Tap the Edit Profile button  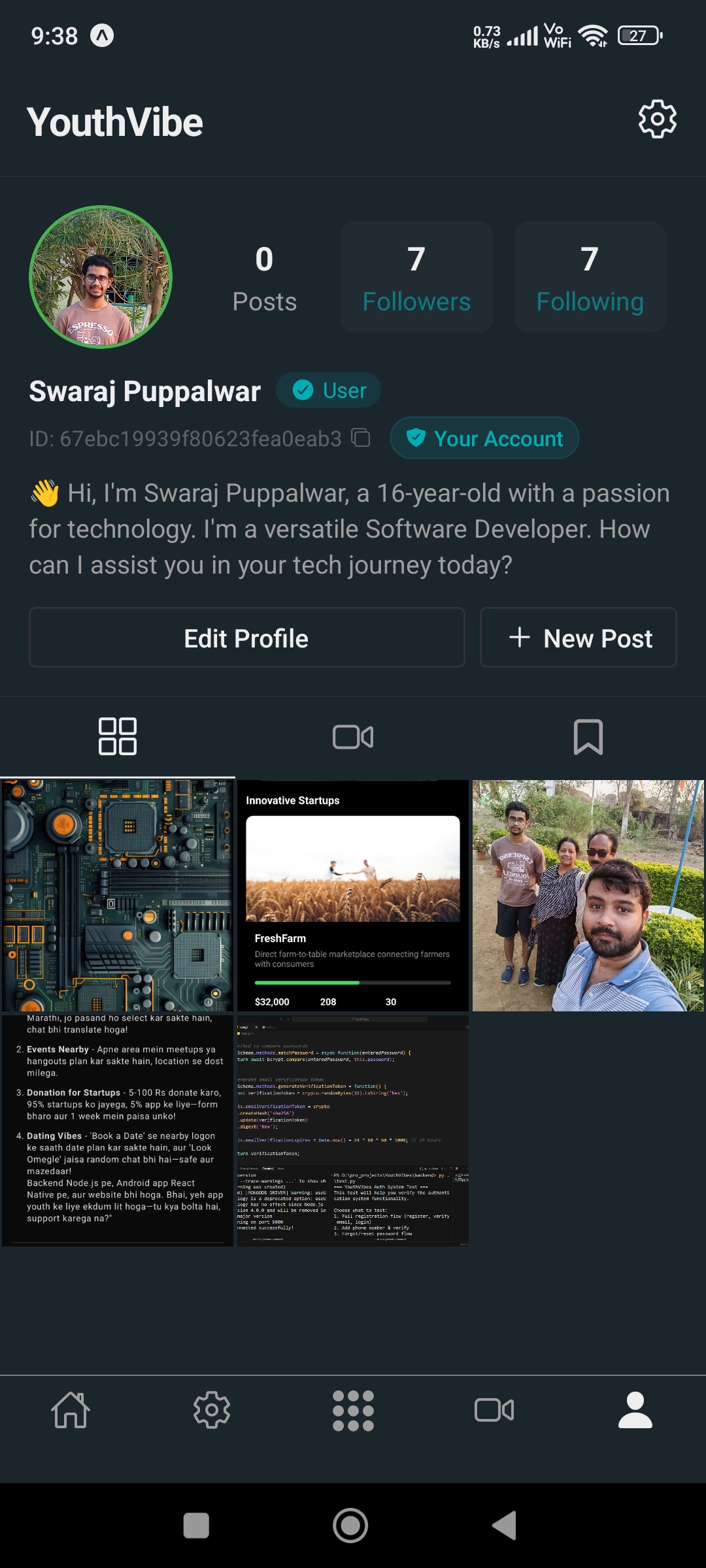click(246, 638)
